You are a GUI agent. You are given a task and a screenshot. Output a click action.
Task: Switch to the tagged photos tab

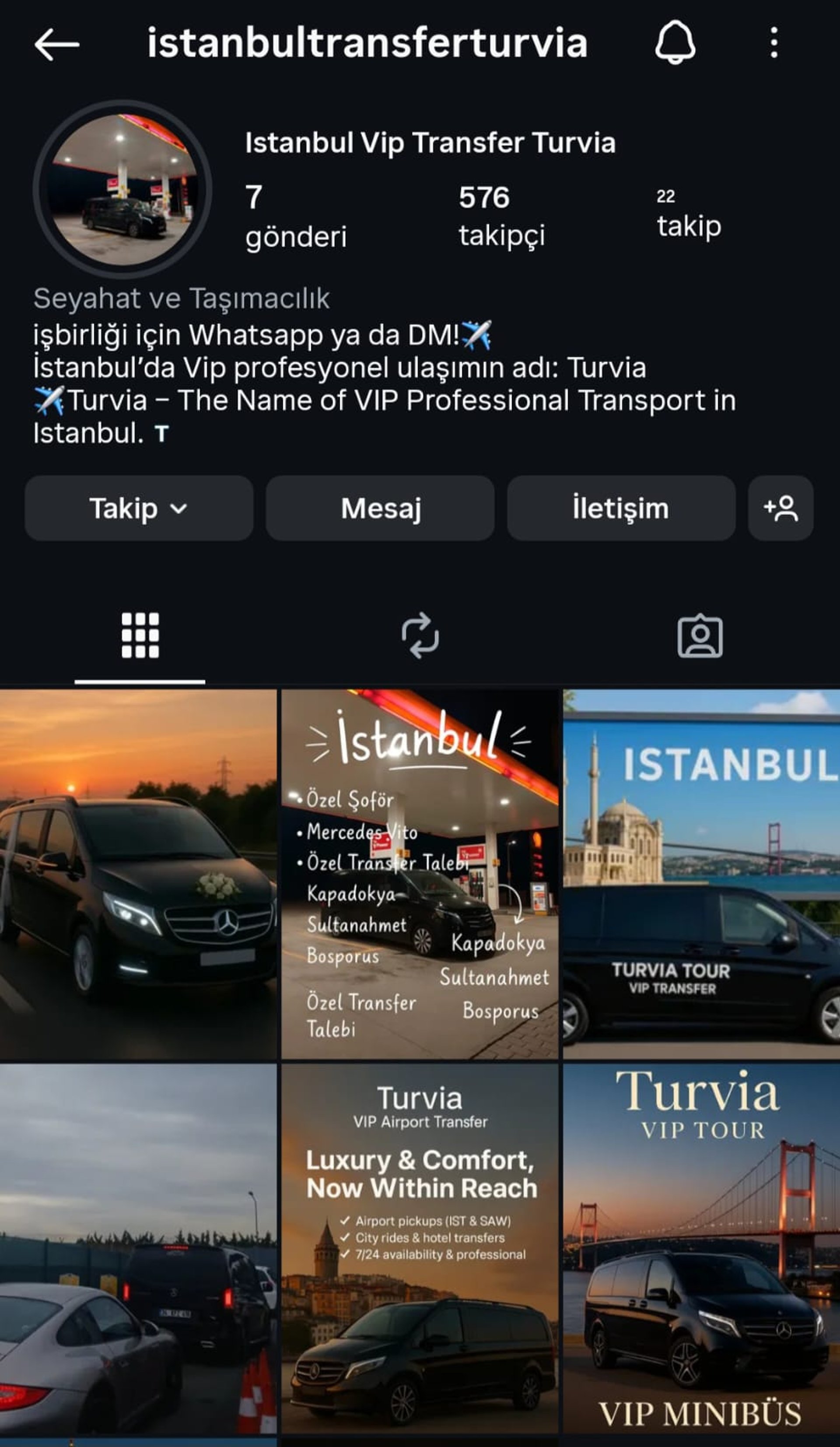[700, 636]
